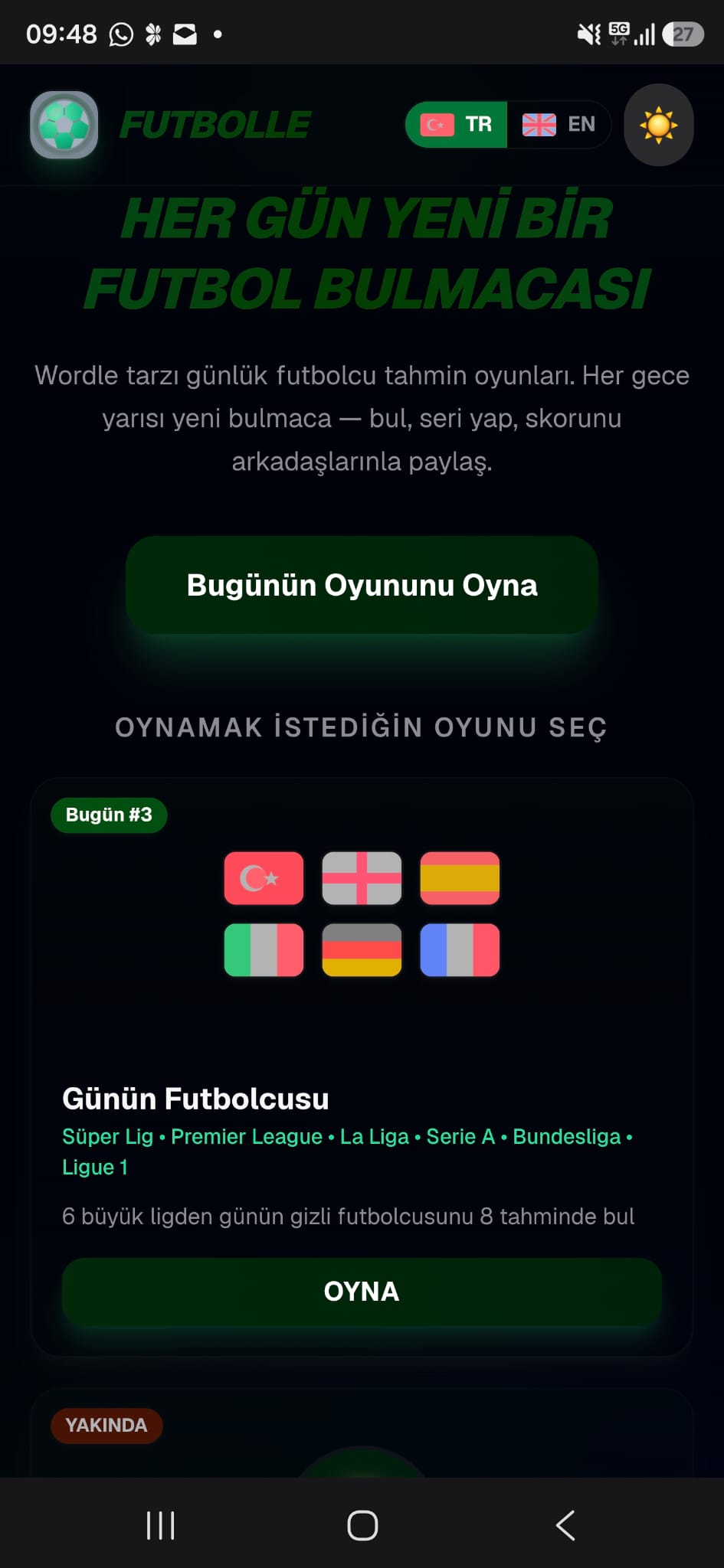This screenshot has width=724, height=1568.
Task: Tap the Bugünün Oyununu Oyna button
Action: pos(362,585)
